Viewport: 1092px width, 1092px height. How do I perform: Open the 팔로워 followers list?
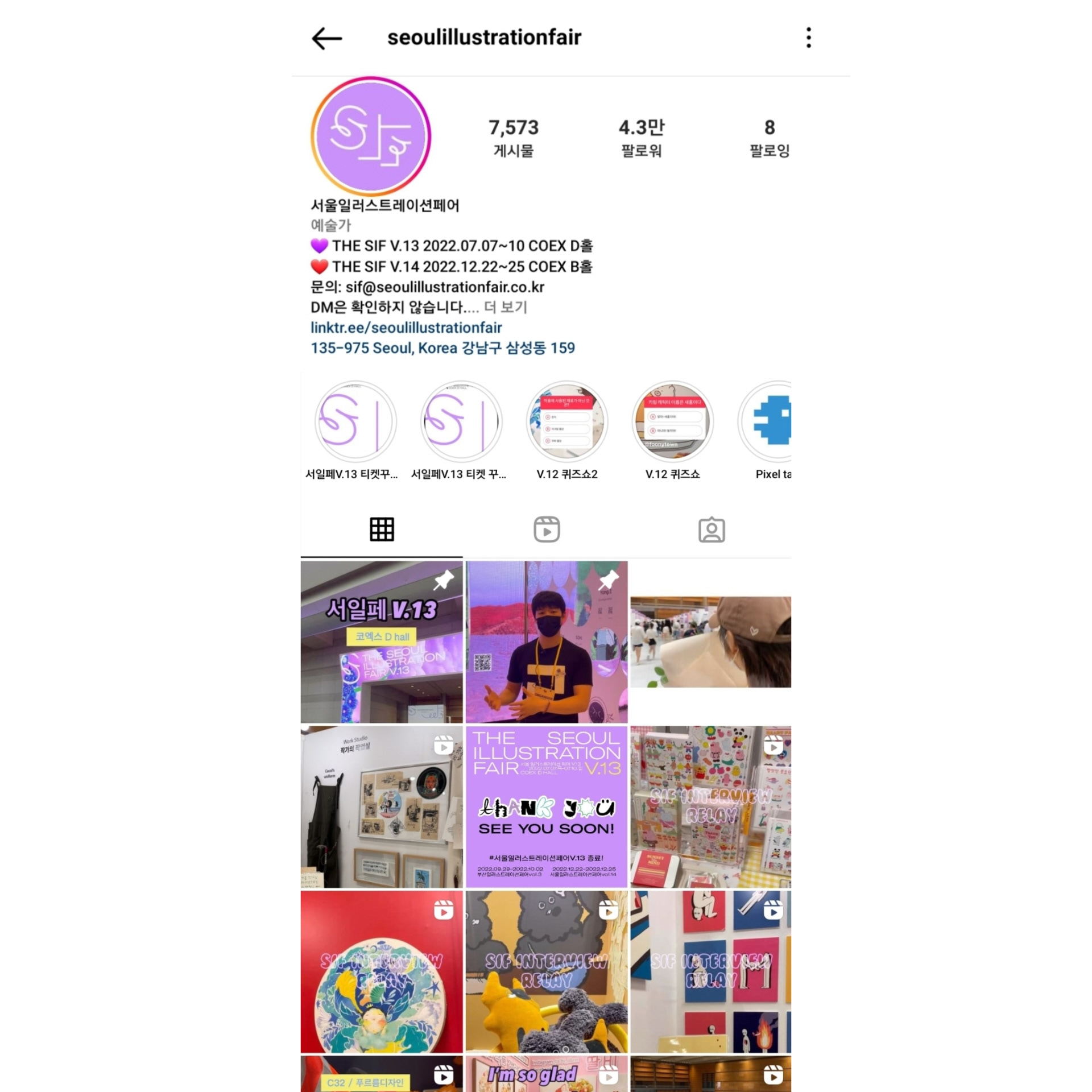click(x=641, y=138)
